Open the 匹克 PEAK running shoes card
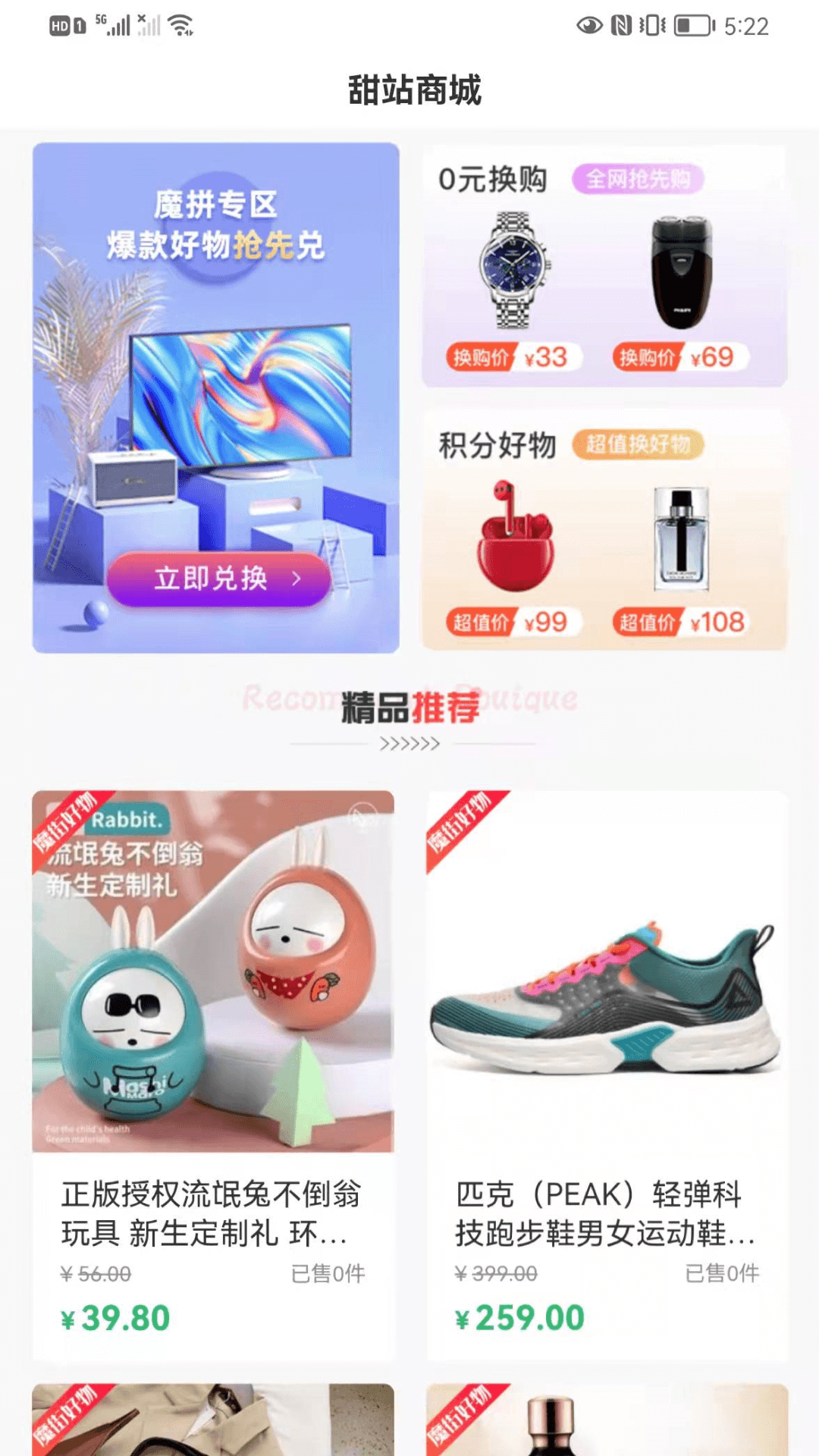The height and width of the screenshot is (1456, 819). [x=607, y=1062]
